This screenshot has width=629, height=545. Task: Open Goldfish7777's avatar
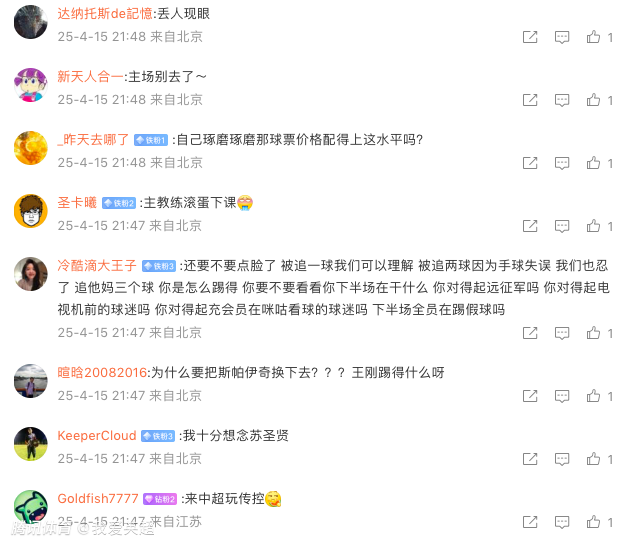coord(31,507)
